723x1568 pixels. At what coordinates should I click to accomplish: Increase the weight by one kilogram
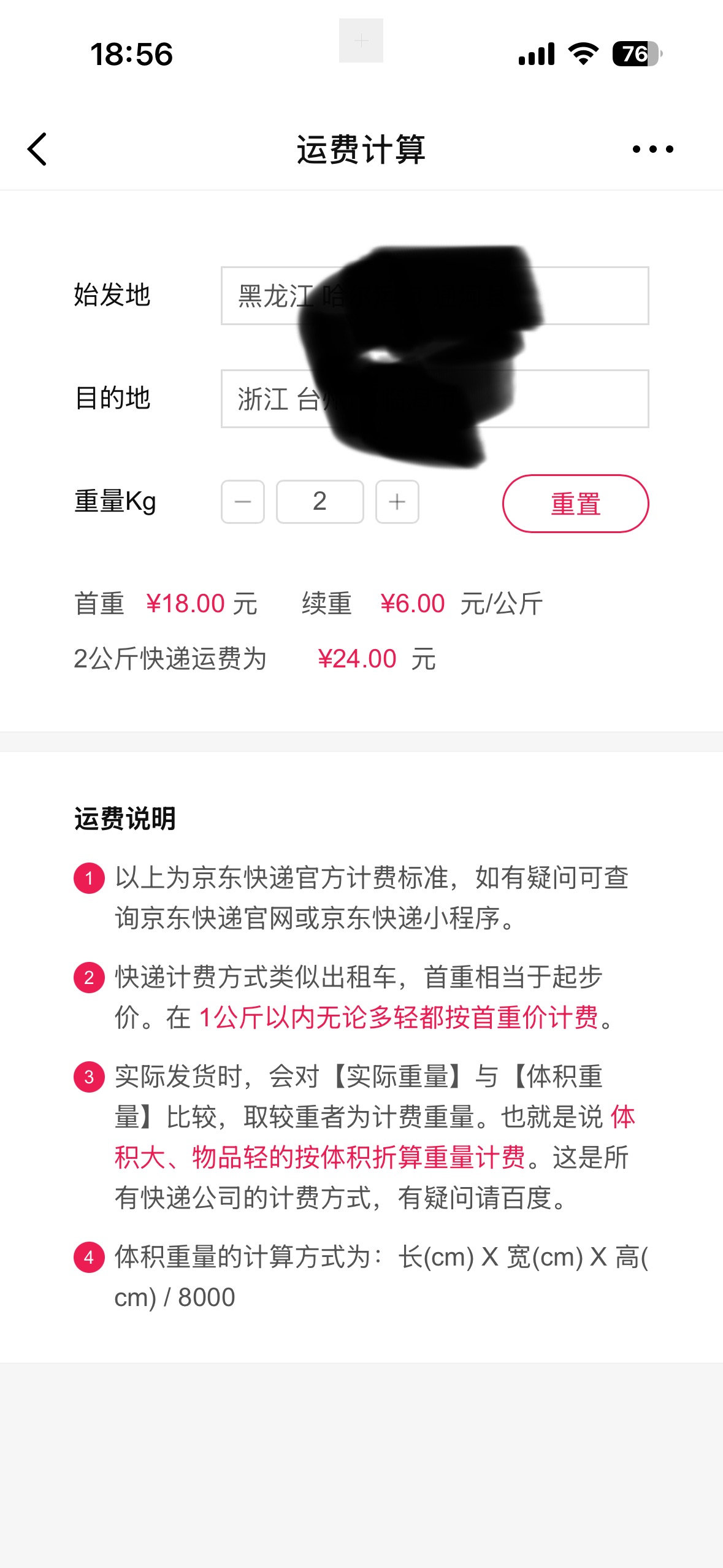397,502
